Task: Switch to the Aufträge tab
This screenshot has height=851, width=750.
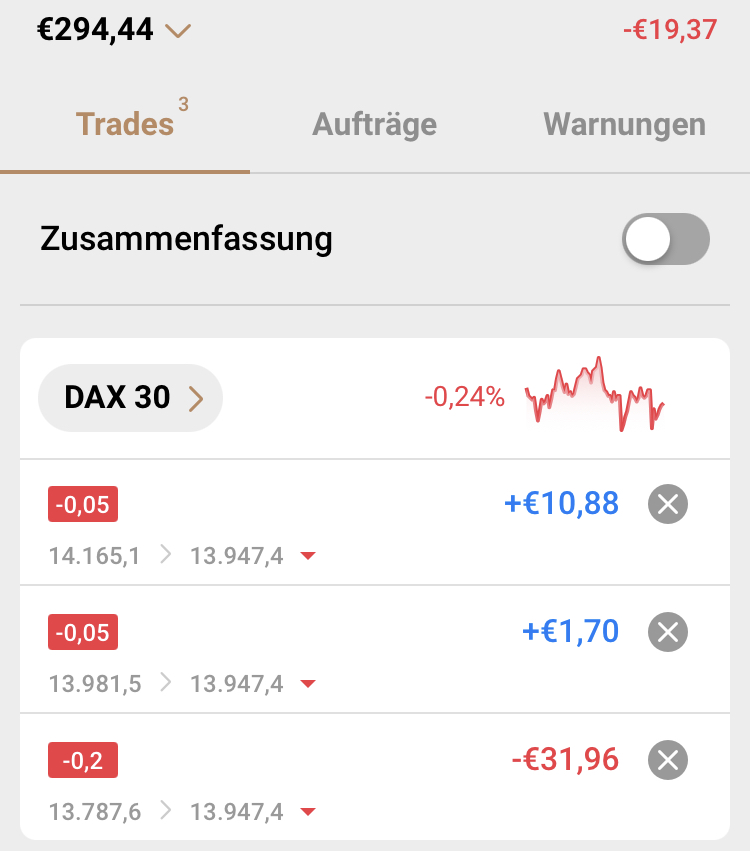Action: point(374,124)
